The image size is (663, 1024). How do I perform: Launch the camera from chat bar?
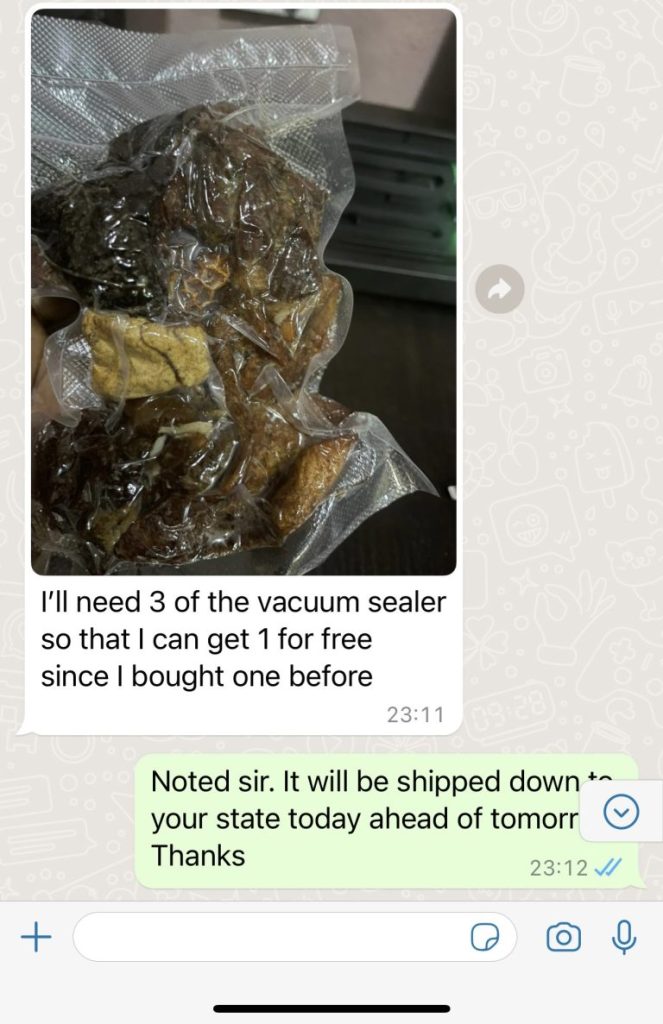point(563,937)
